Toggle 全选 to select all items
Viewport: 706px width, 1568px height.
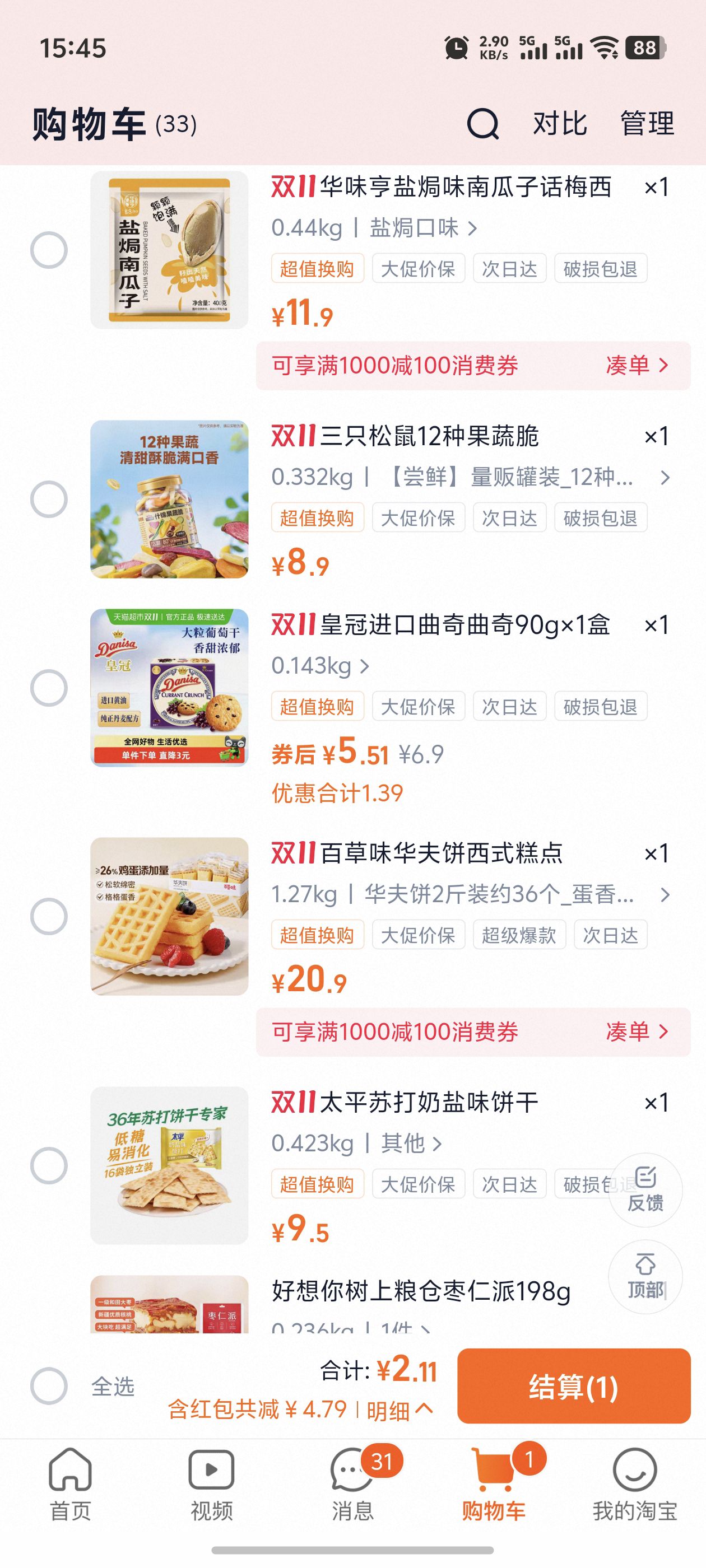click(x=49, y=1386)
